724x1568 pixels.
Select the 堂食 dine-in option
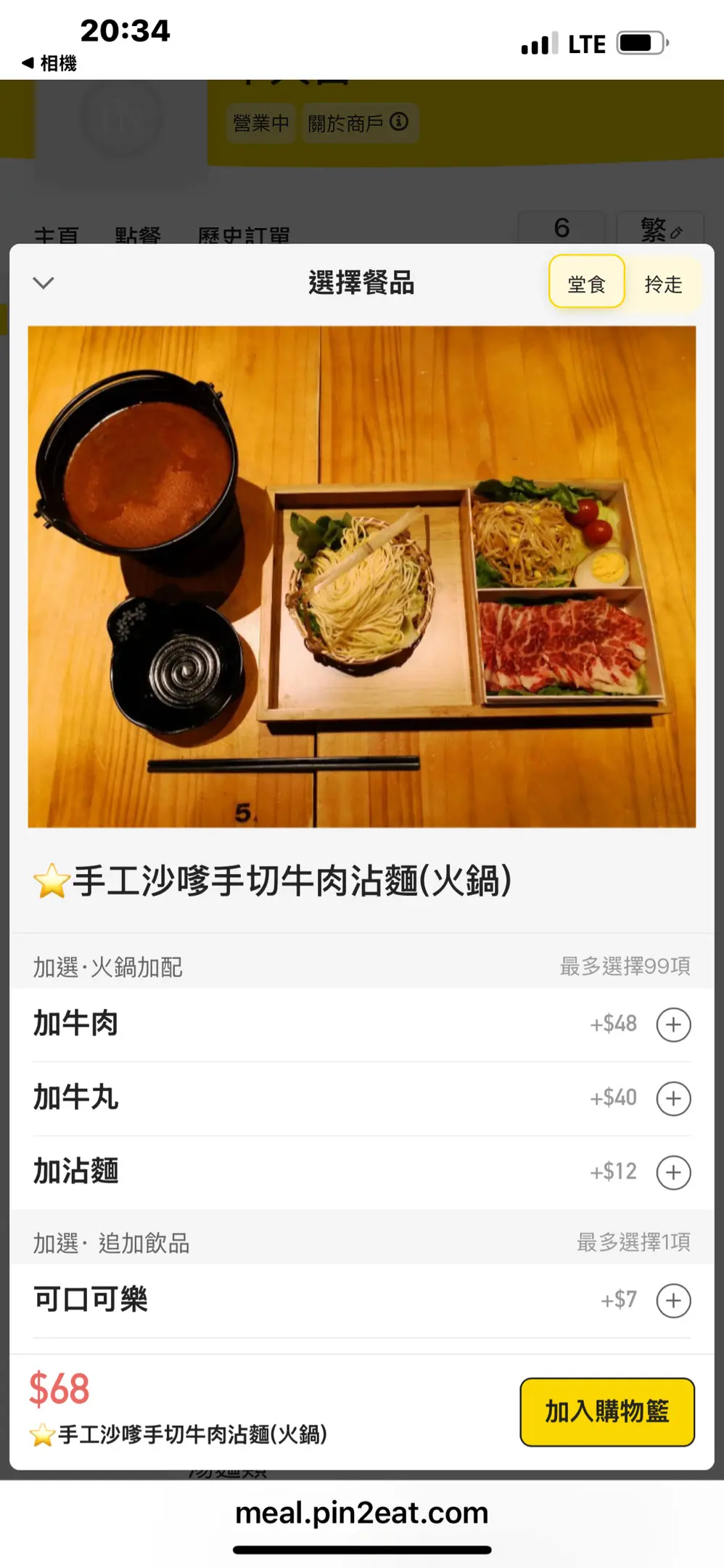(x=586, y=284)
